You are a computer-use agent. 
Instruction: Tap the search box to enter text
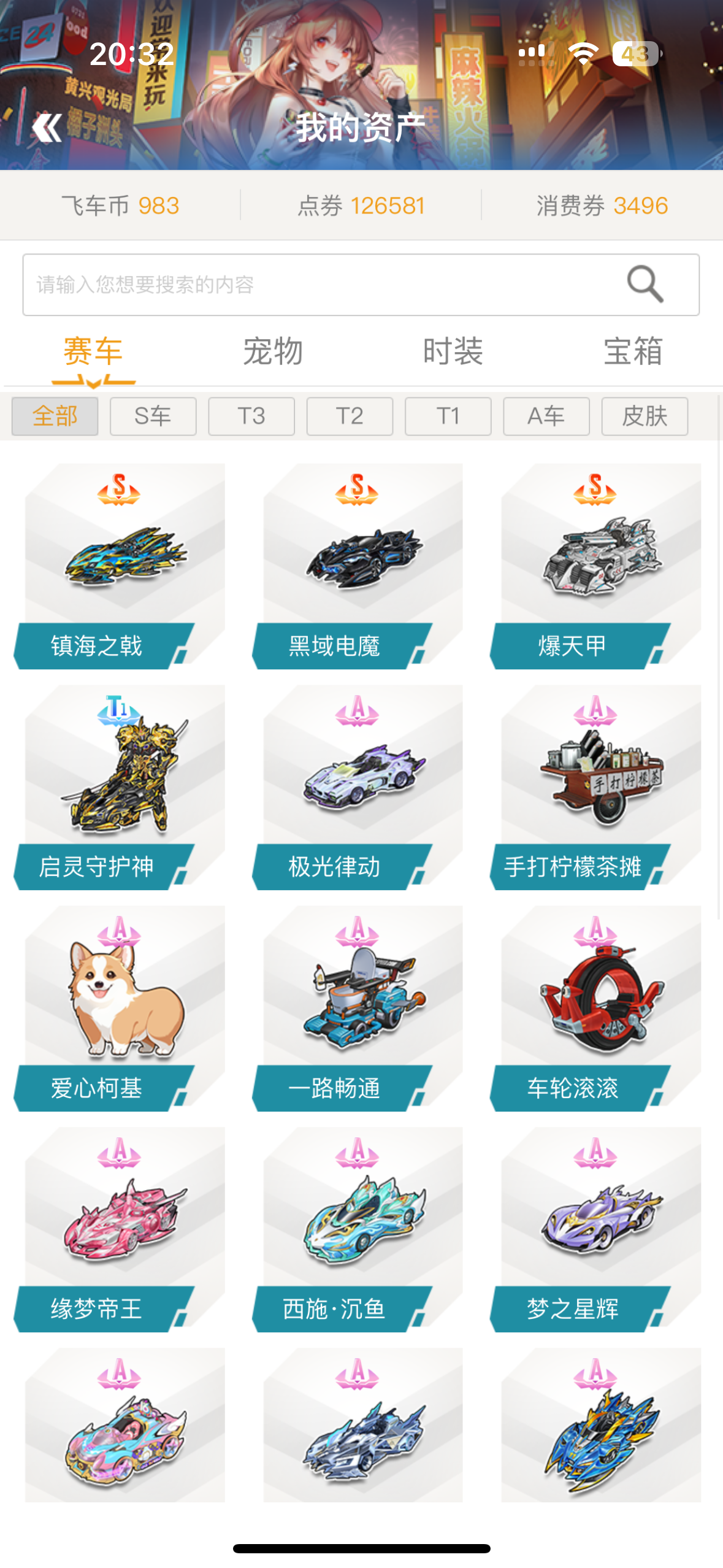click(x=361, y=285)
